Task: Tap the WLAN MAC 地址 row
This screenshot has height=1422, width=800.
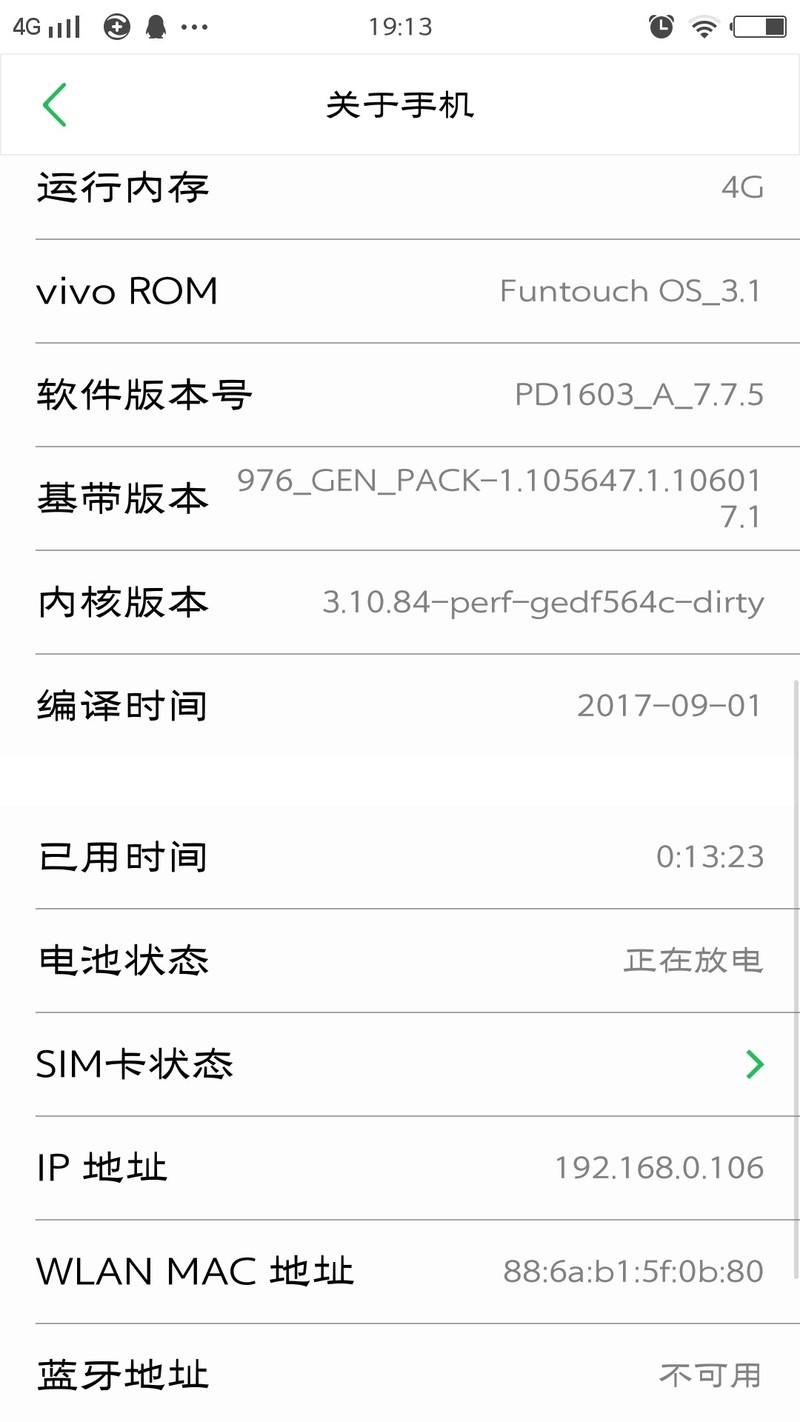Action: [400, 1271]
